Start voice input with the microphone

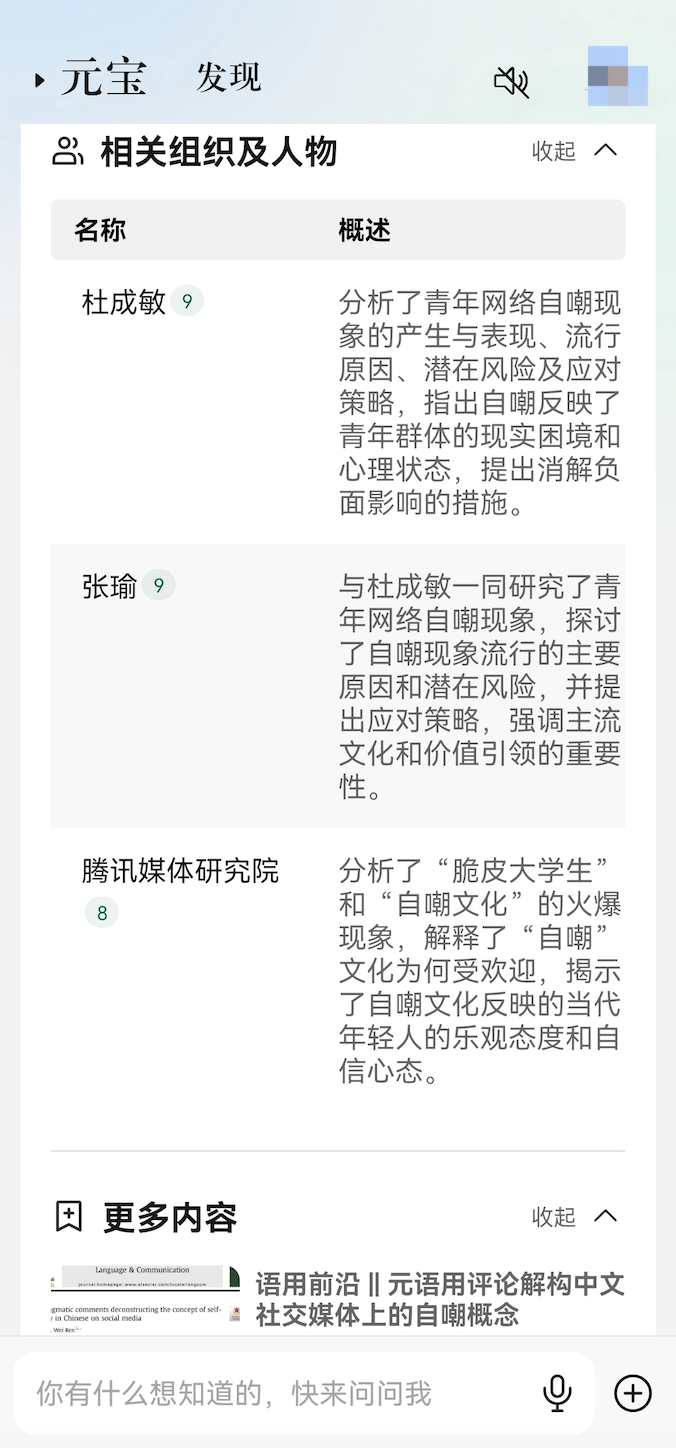(x=557, y=1393)
